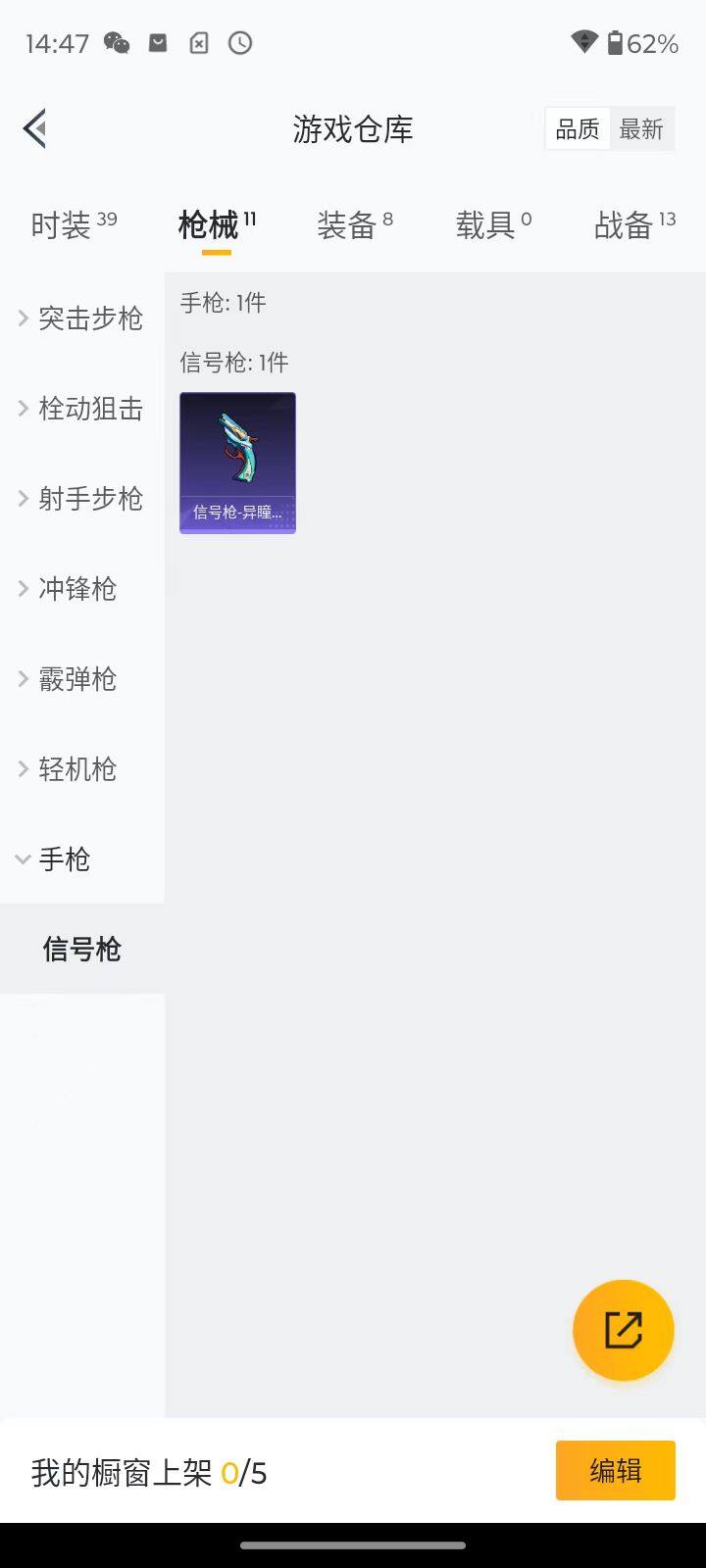706x1568 pixels.
Task: Sort items by 品质
Action: [x=578, y=129]
